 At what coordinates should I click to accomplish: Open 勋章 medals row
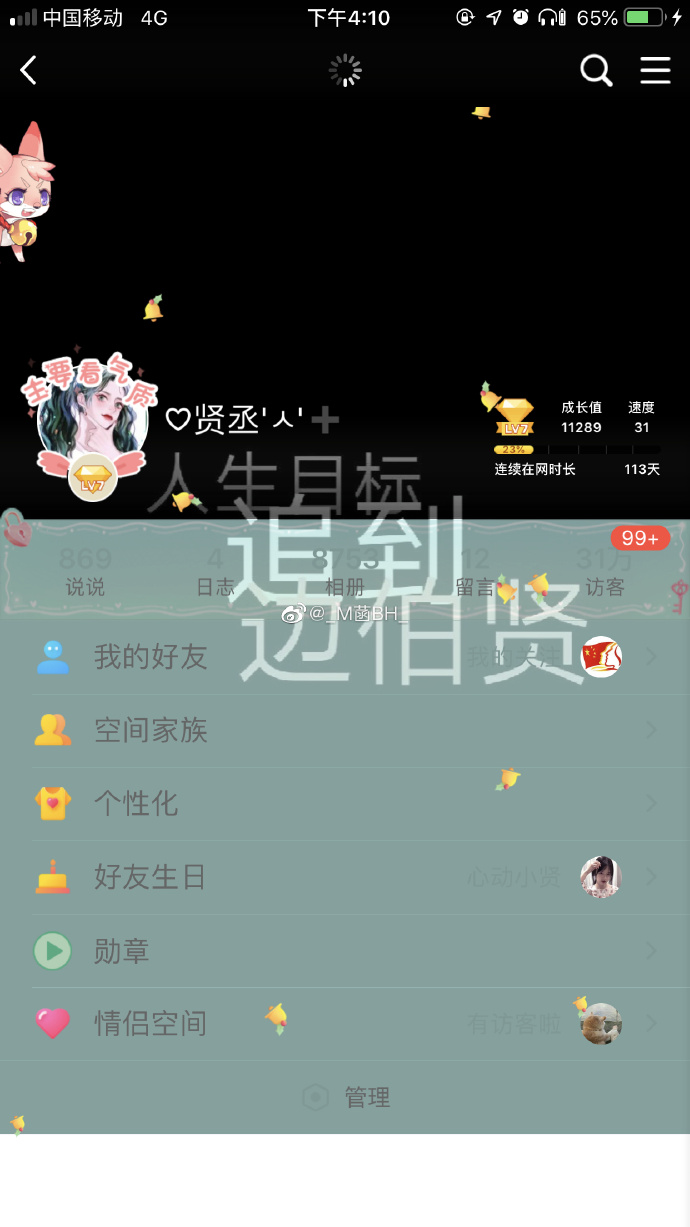(x=345, y=951)
